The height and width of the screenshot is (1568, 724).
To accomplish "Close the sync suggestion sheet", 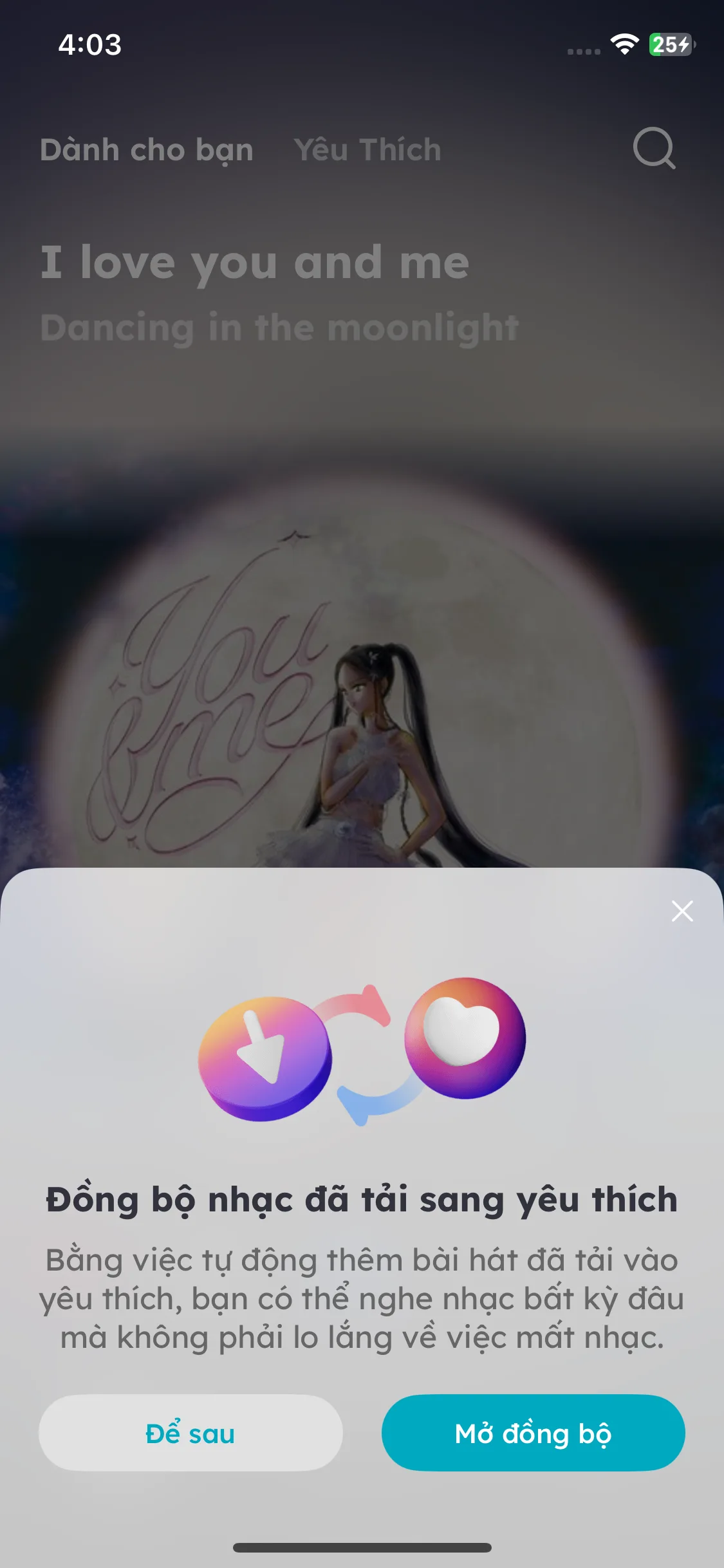I will (682, 911).
